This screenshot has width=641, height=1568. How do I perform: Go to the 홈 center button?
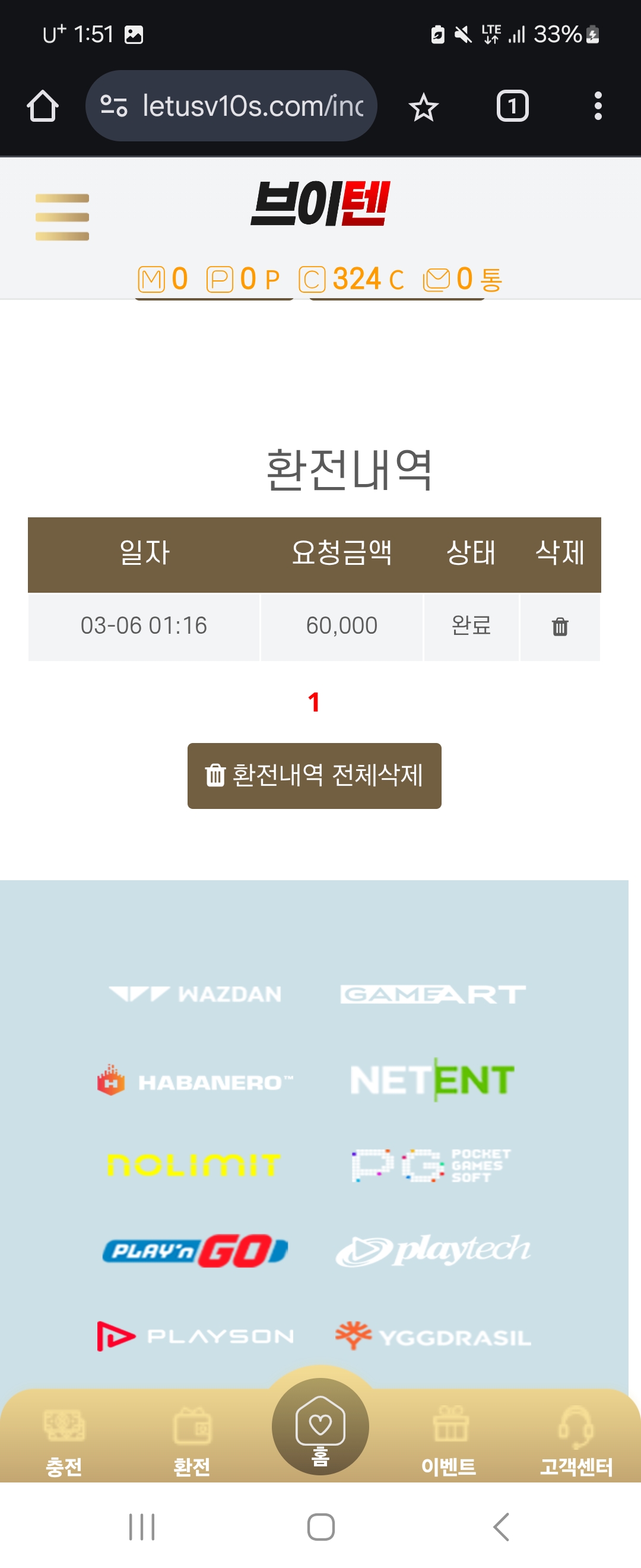[320, 1427]
